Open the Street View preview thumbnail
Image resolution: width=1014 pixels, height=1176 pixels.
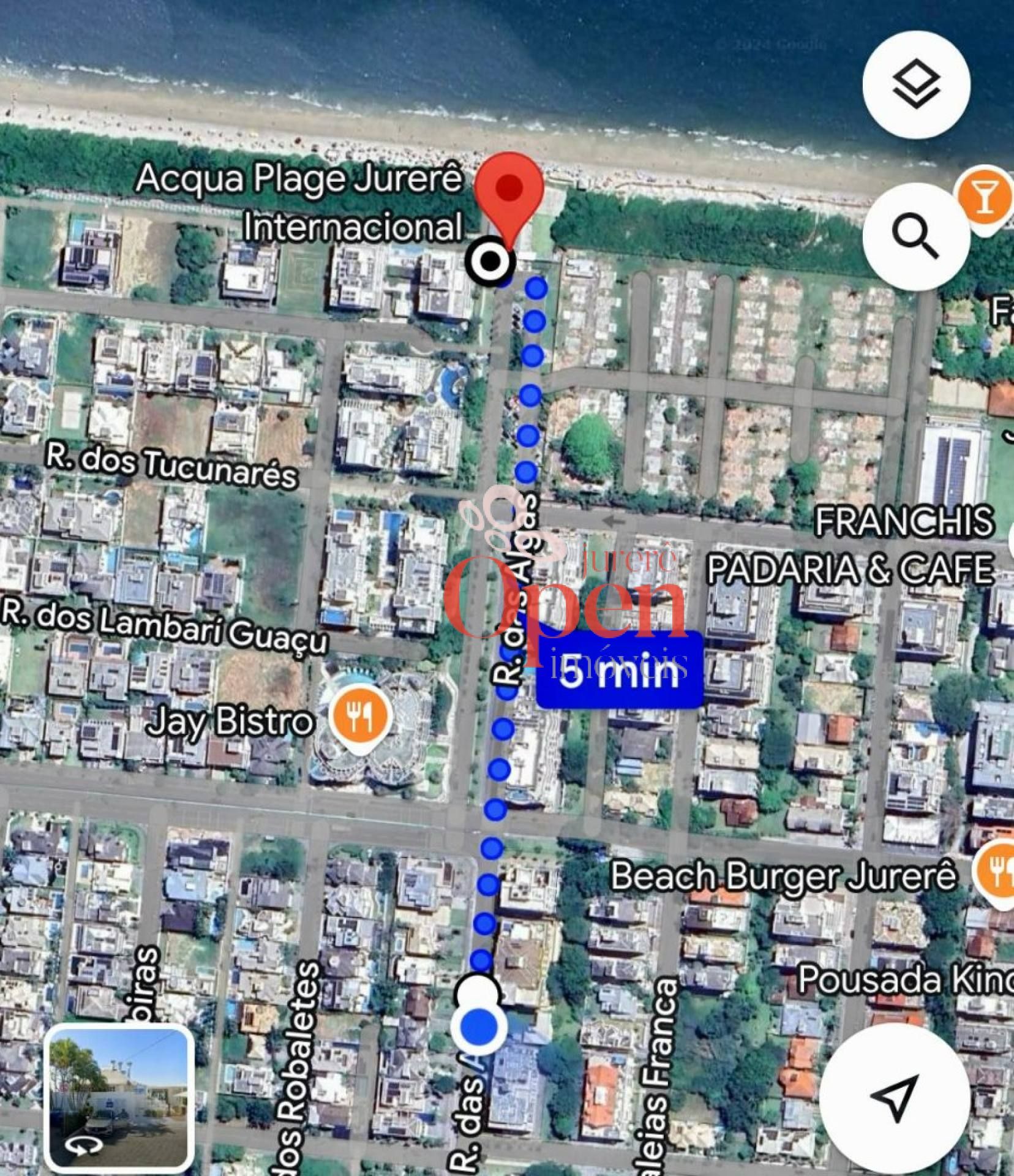coord(119,1096)
